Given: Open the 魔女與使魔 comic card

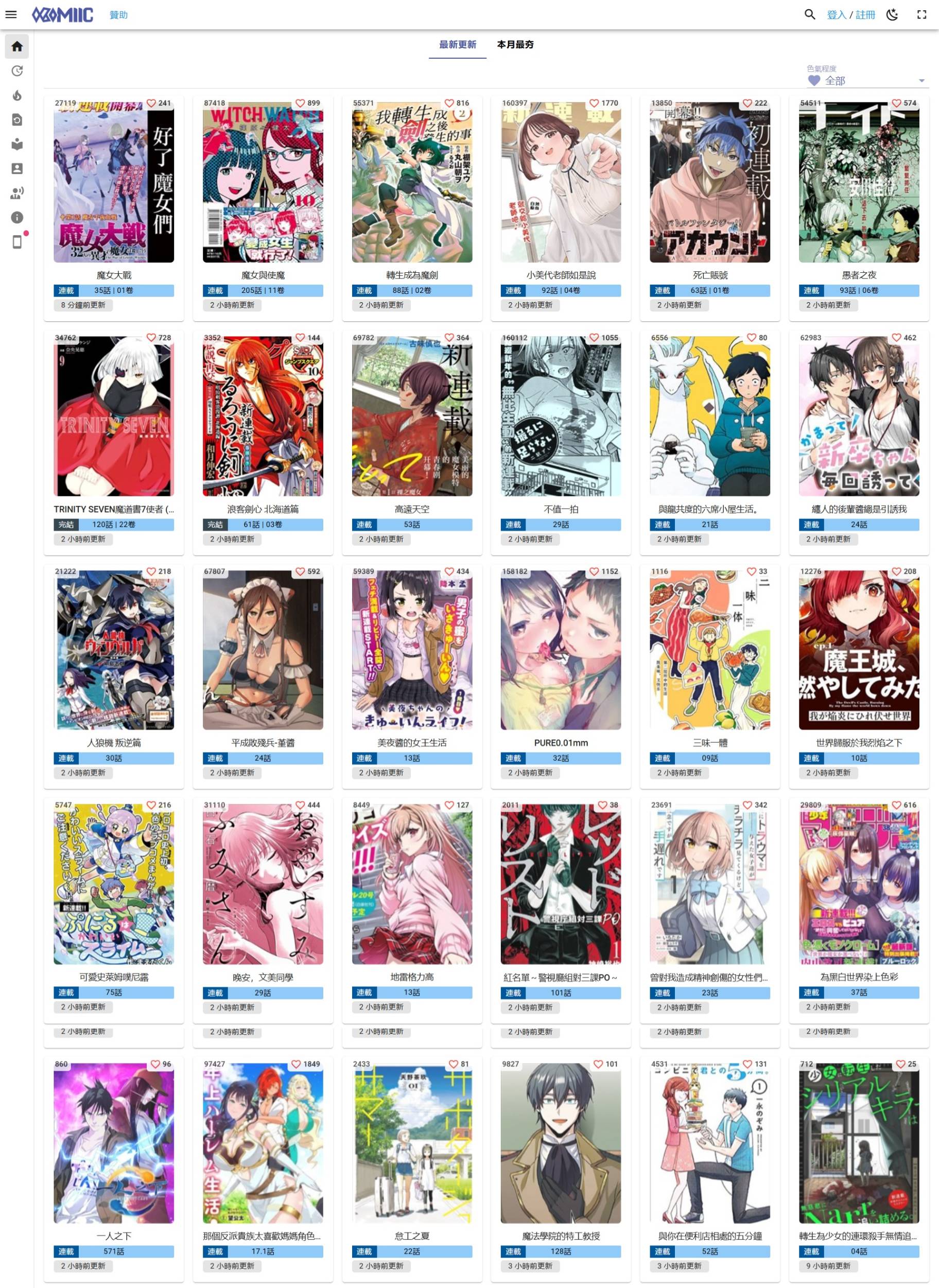Looking at the screenshot, I should [263, 182].
